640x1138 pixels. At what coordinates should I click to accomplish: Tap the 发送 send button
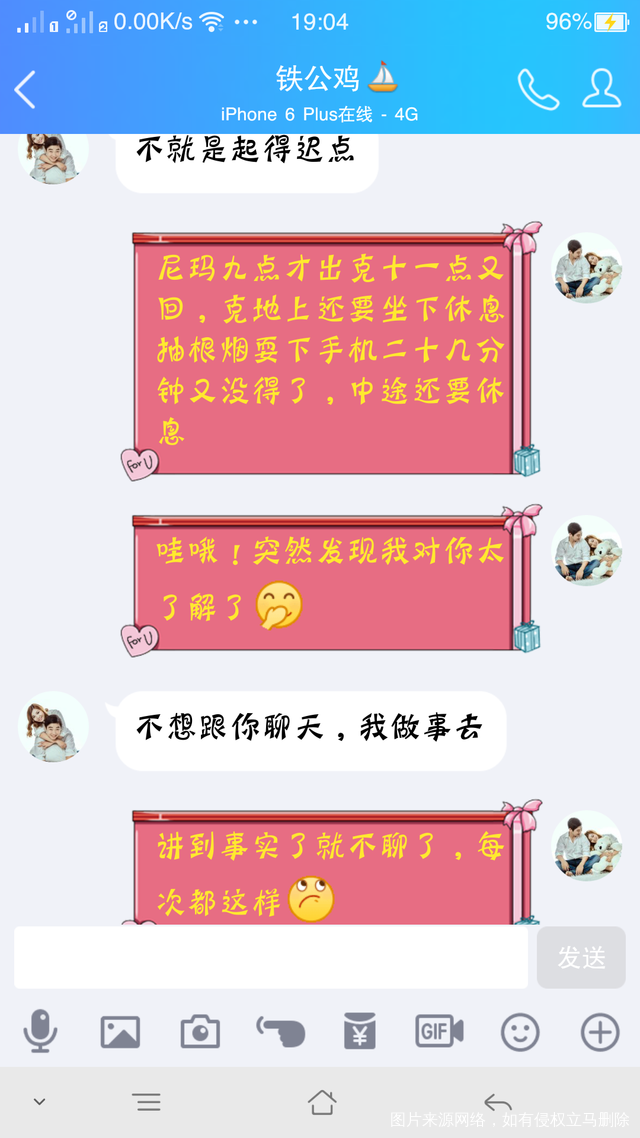[581, 957]
